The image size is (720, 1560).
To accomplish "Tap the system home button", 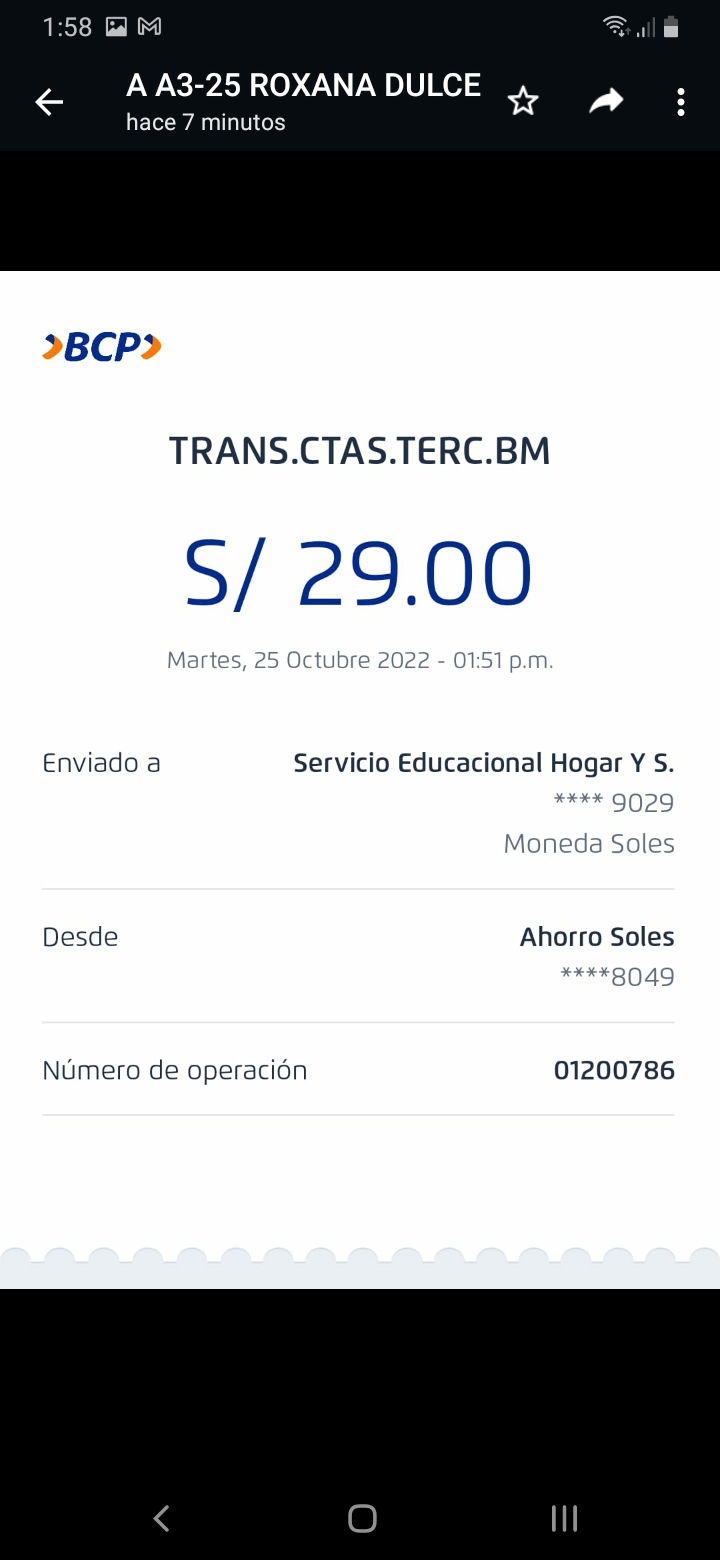I will pyautogui.click(x=362, y=1519).
